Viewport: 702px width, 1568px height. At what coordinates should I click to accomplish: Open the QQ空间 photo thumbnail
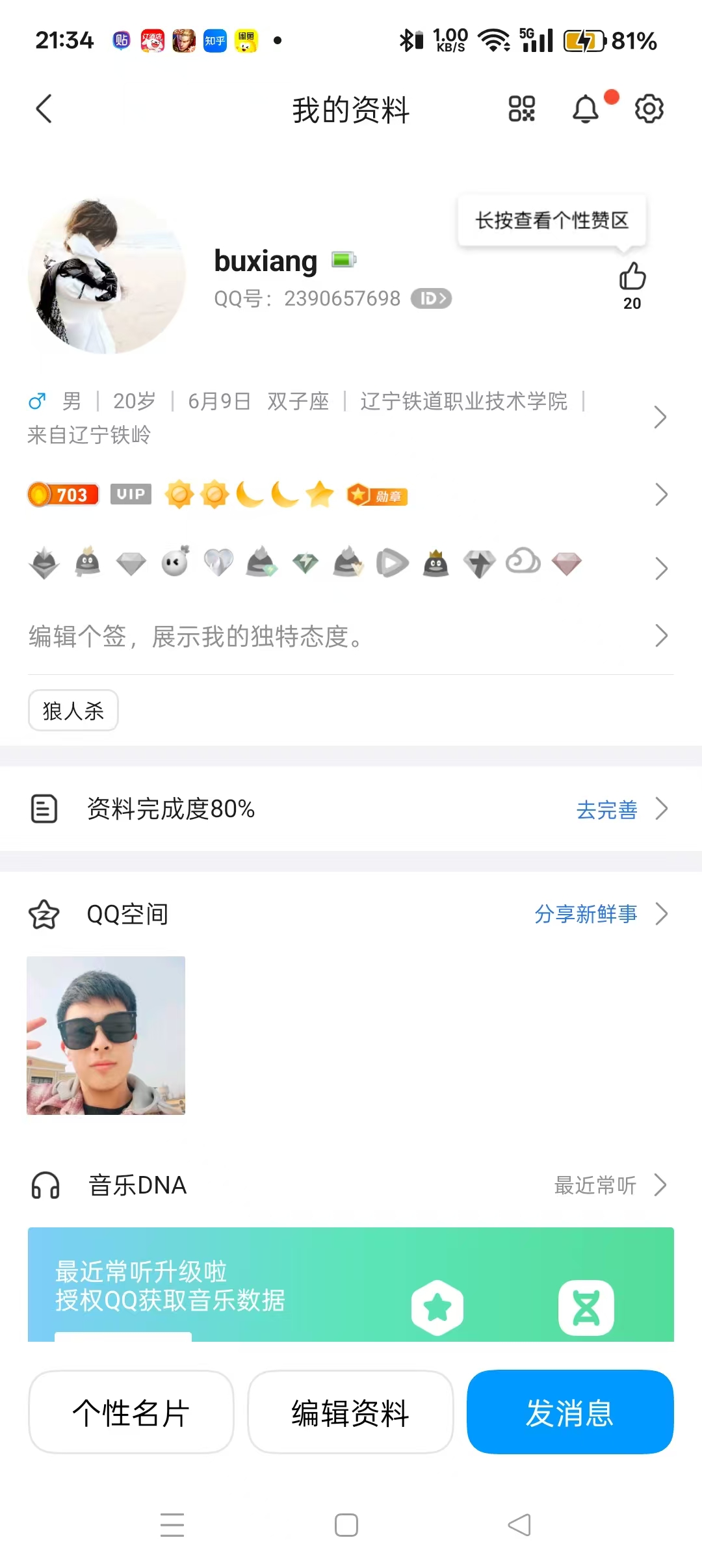tap(106, 1035)
